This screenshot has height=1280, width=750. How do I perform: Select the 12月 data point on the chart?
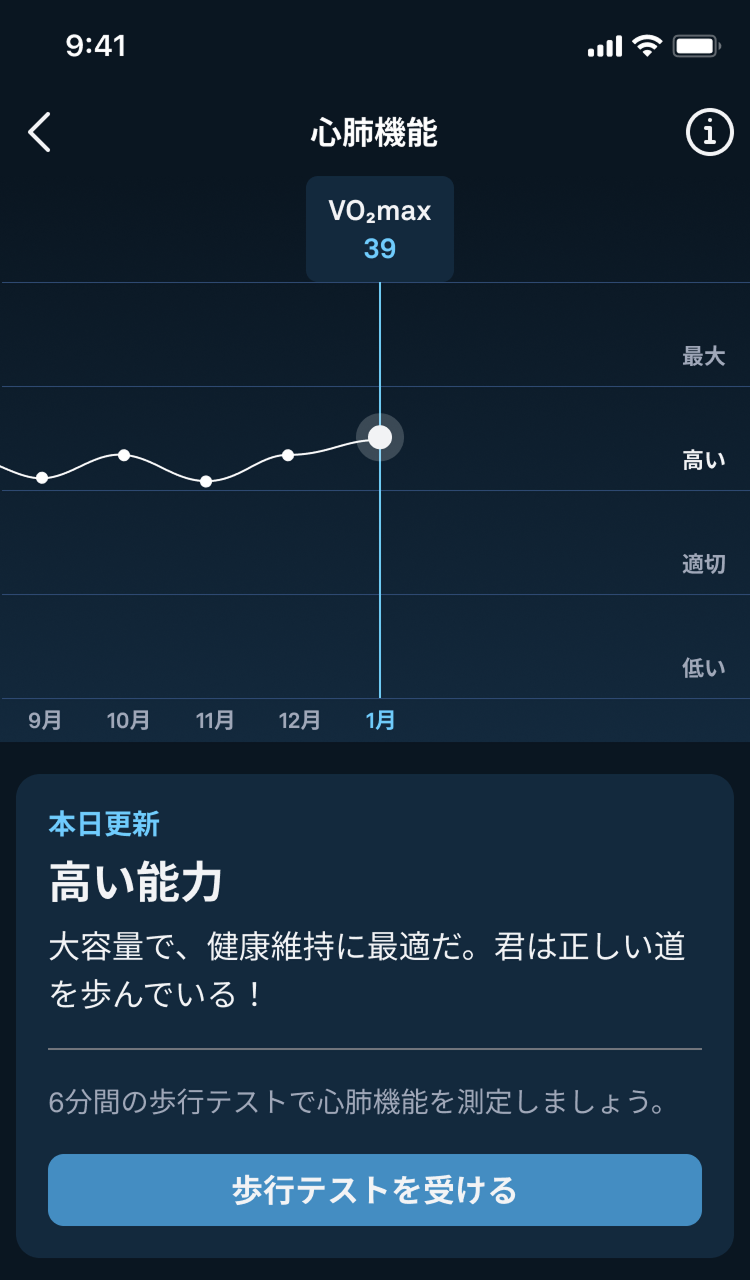pyautogui.click(x=288, y=455)
